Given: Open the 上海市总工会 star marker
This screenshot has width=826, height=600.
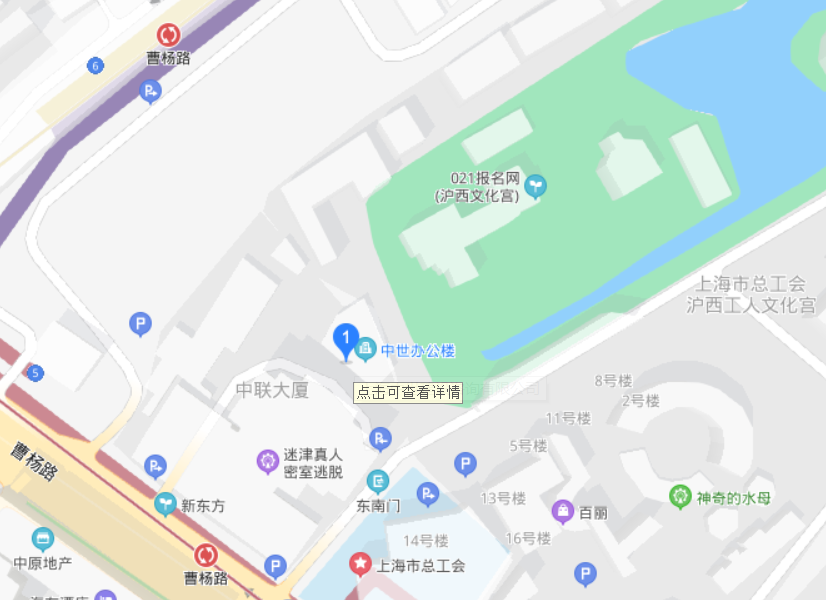Looking at the screenshot, I should 359,565.
